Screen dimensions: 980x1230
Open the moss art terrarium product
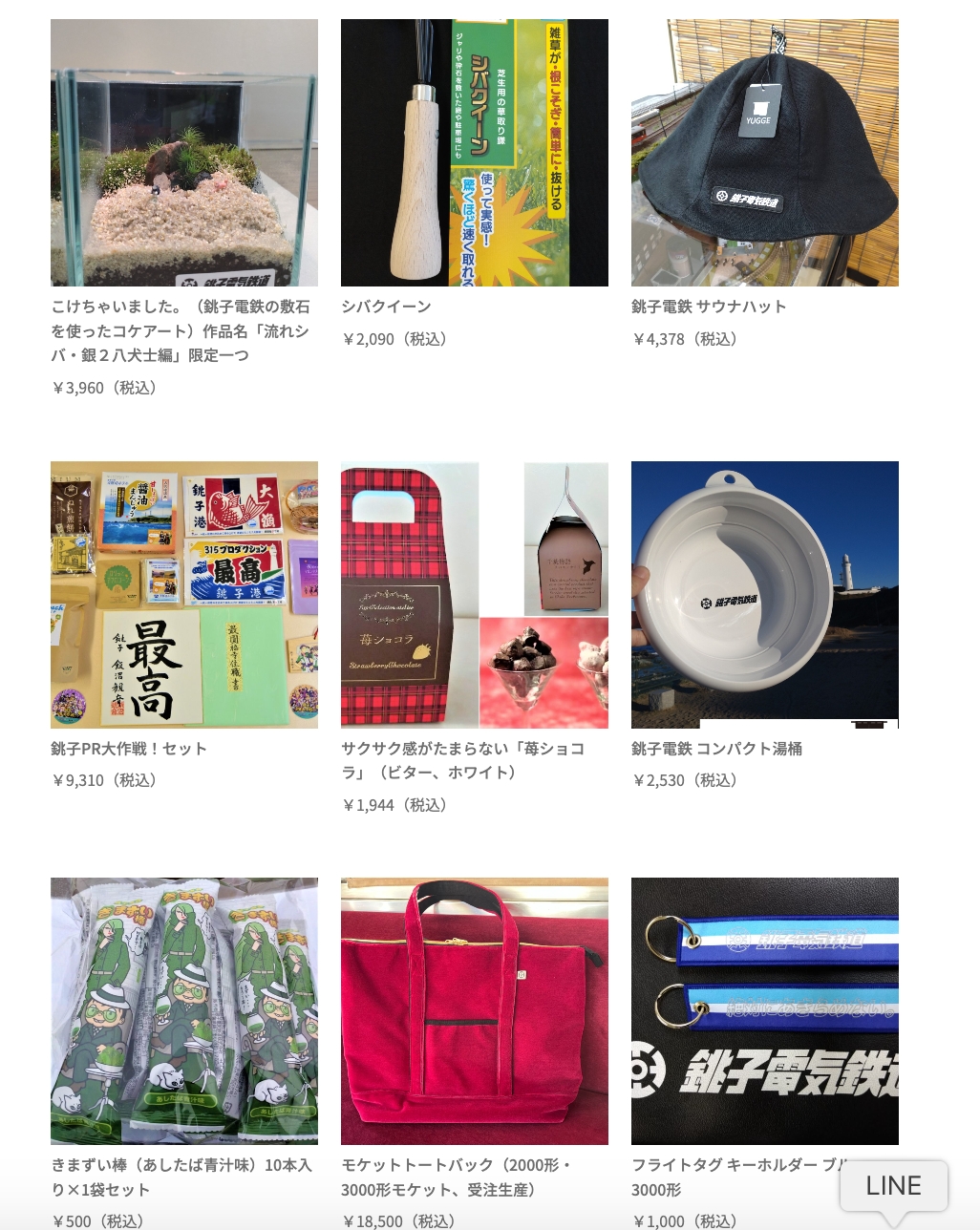pos(183,153)
